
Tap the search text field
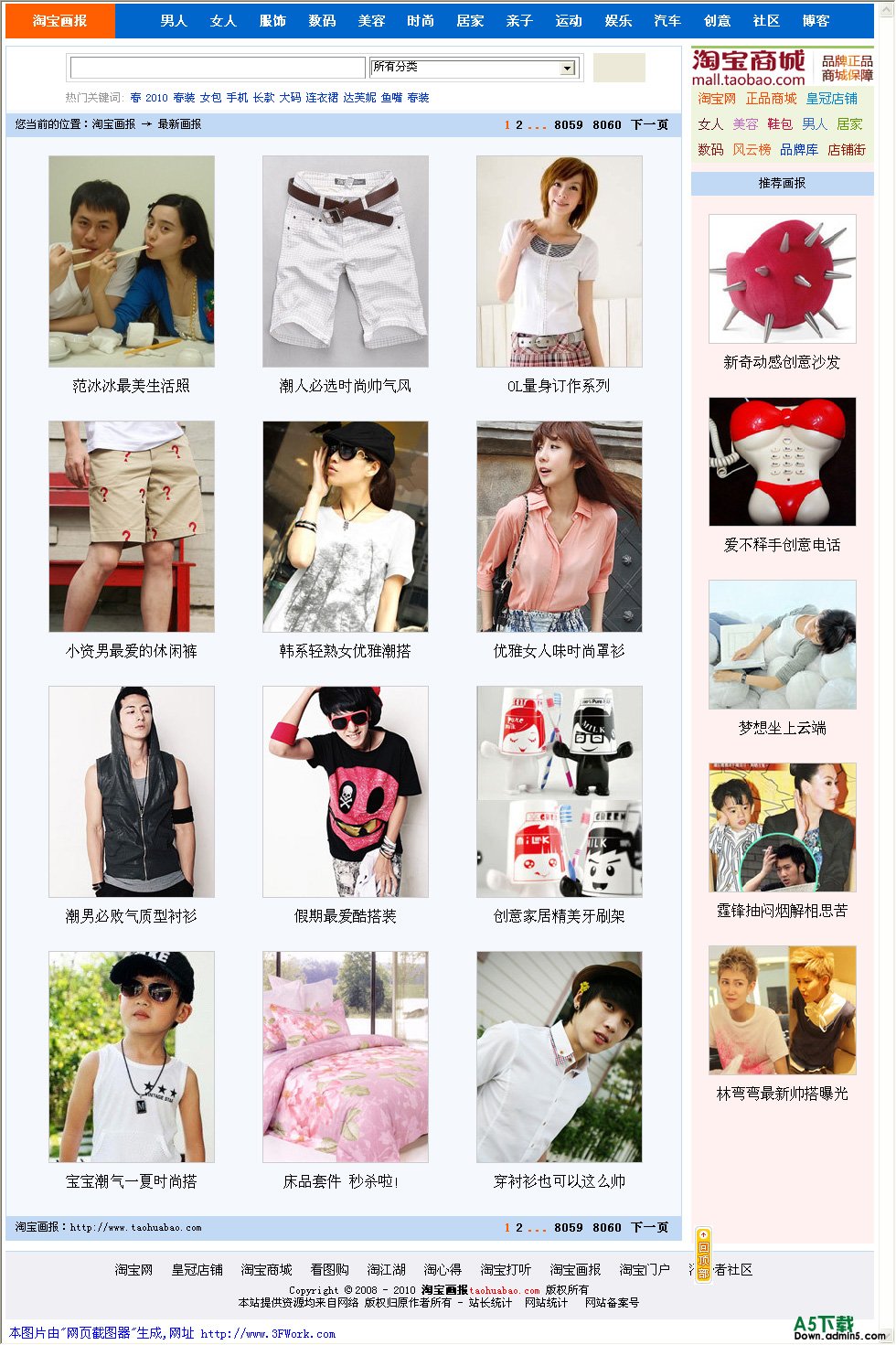[218, 68]
